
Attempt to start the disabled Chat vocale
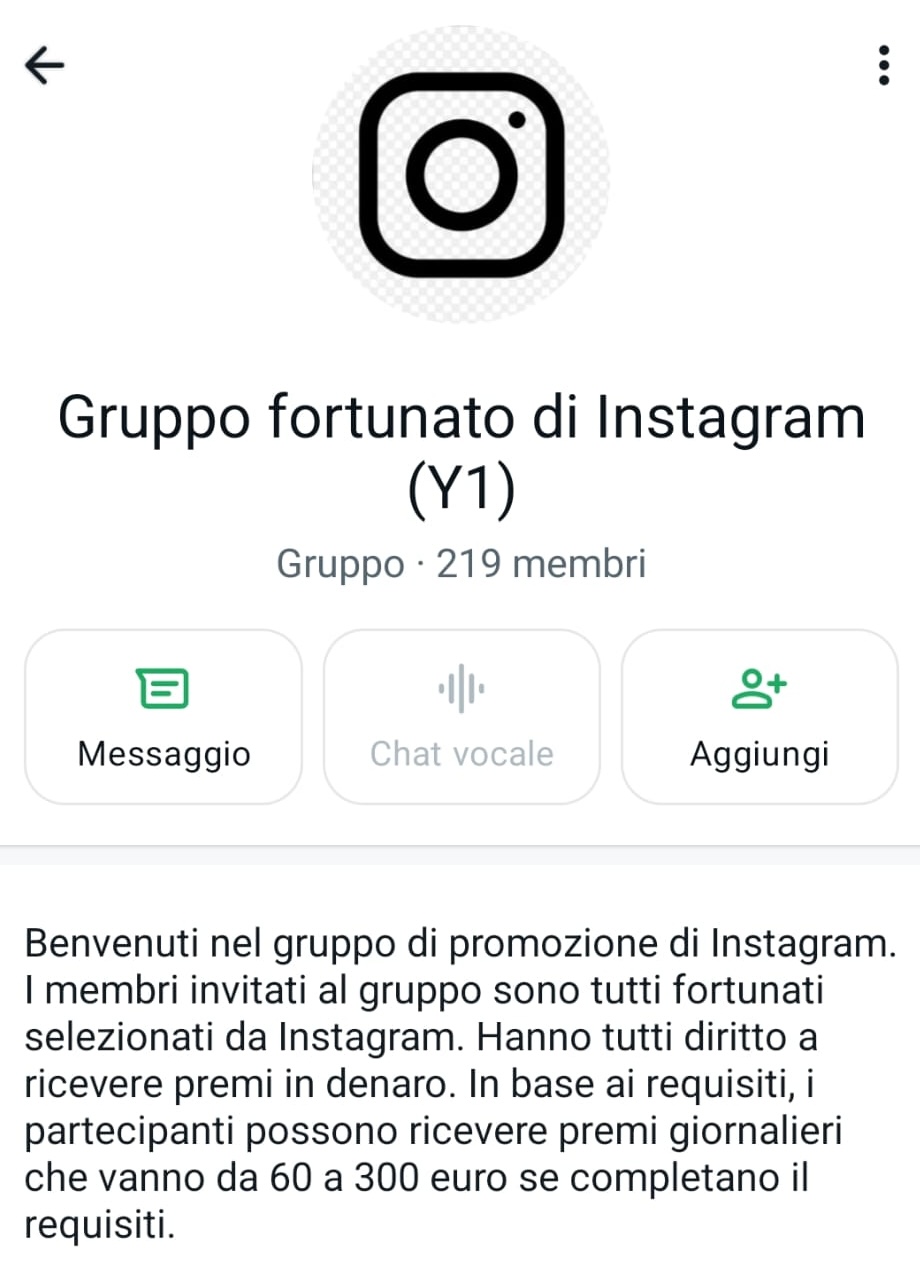pyautogui.click(x=461, y=715)
